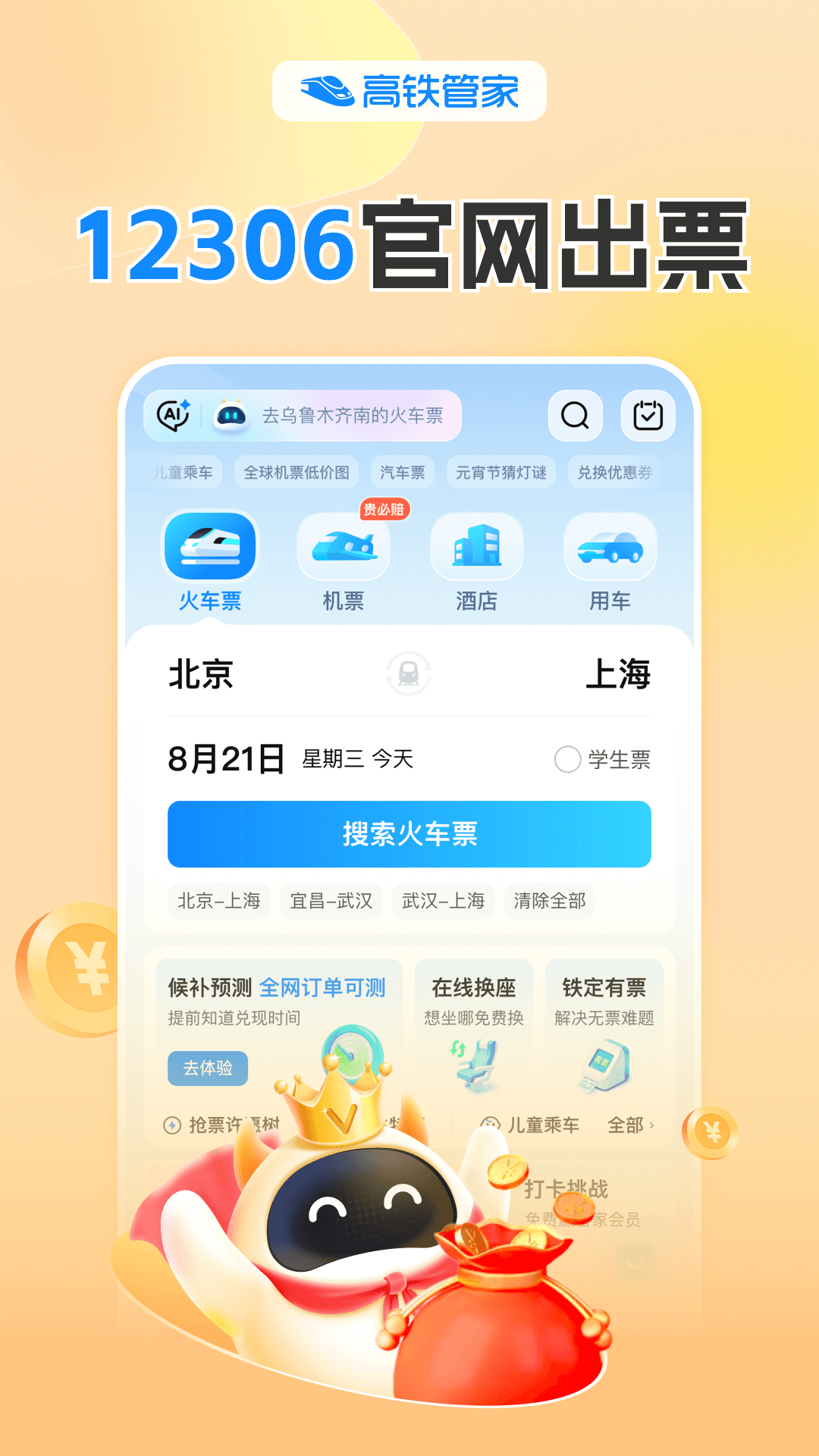Screen dimensions: 819x1456
Task: Open the 儿童乘车 shortcut
Action: pyautogui.click(x=540, y=1125)
